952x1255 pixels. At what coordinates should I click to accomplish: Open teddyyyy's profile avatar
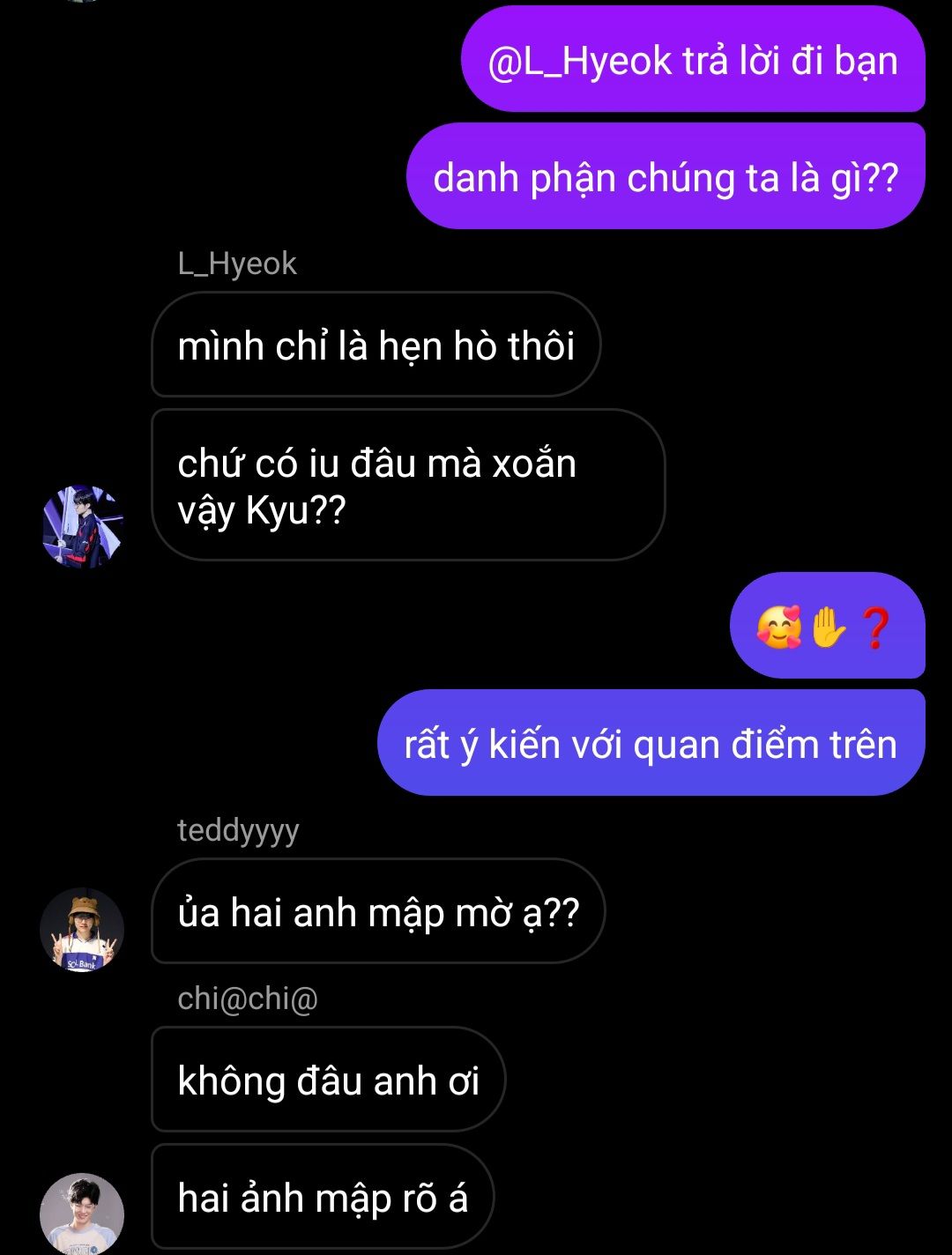[x=82, y=929]
